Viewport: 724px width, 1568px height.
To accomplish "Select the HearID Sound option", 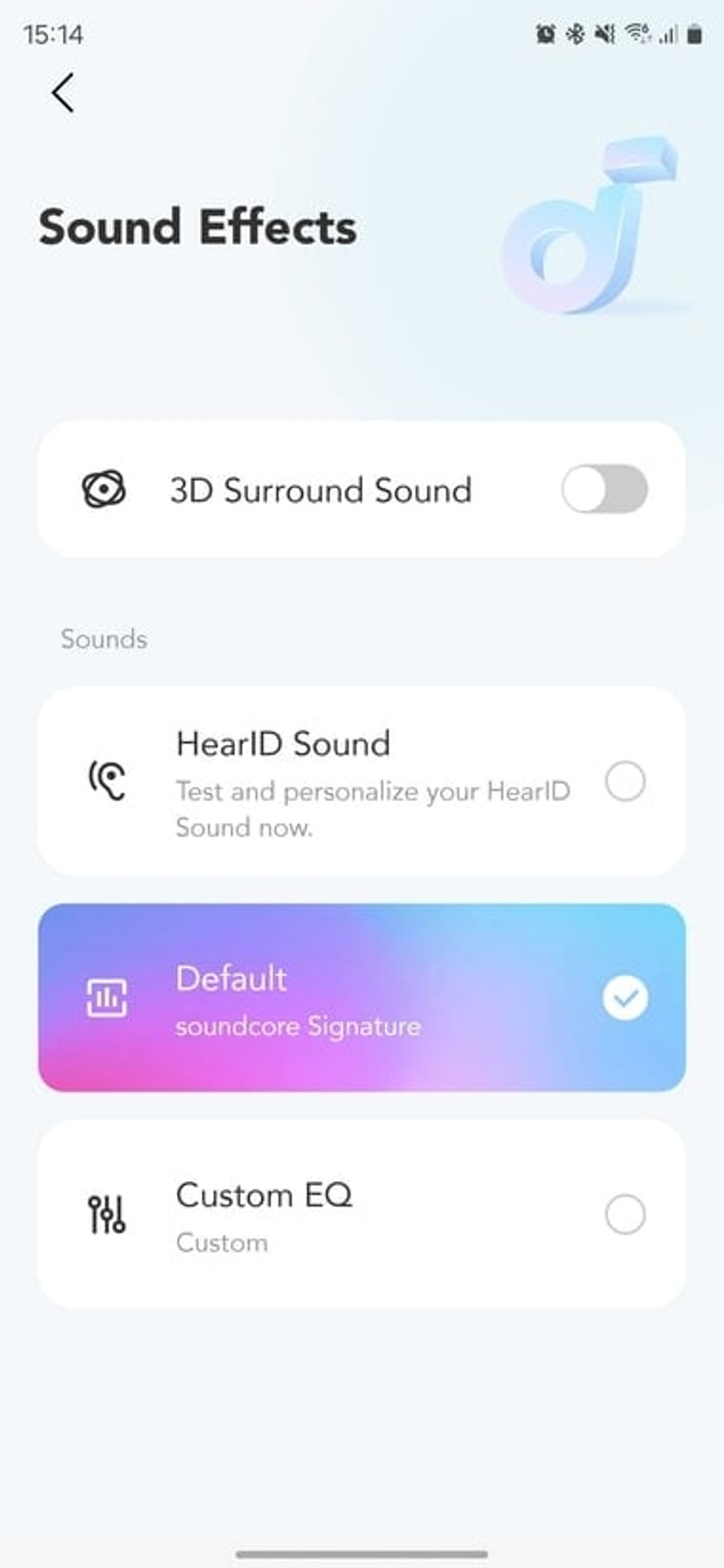I will (x=362, y=782).
